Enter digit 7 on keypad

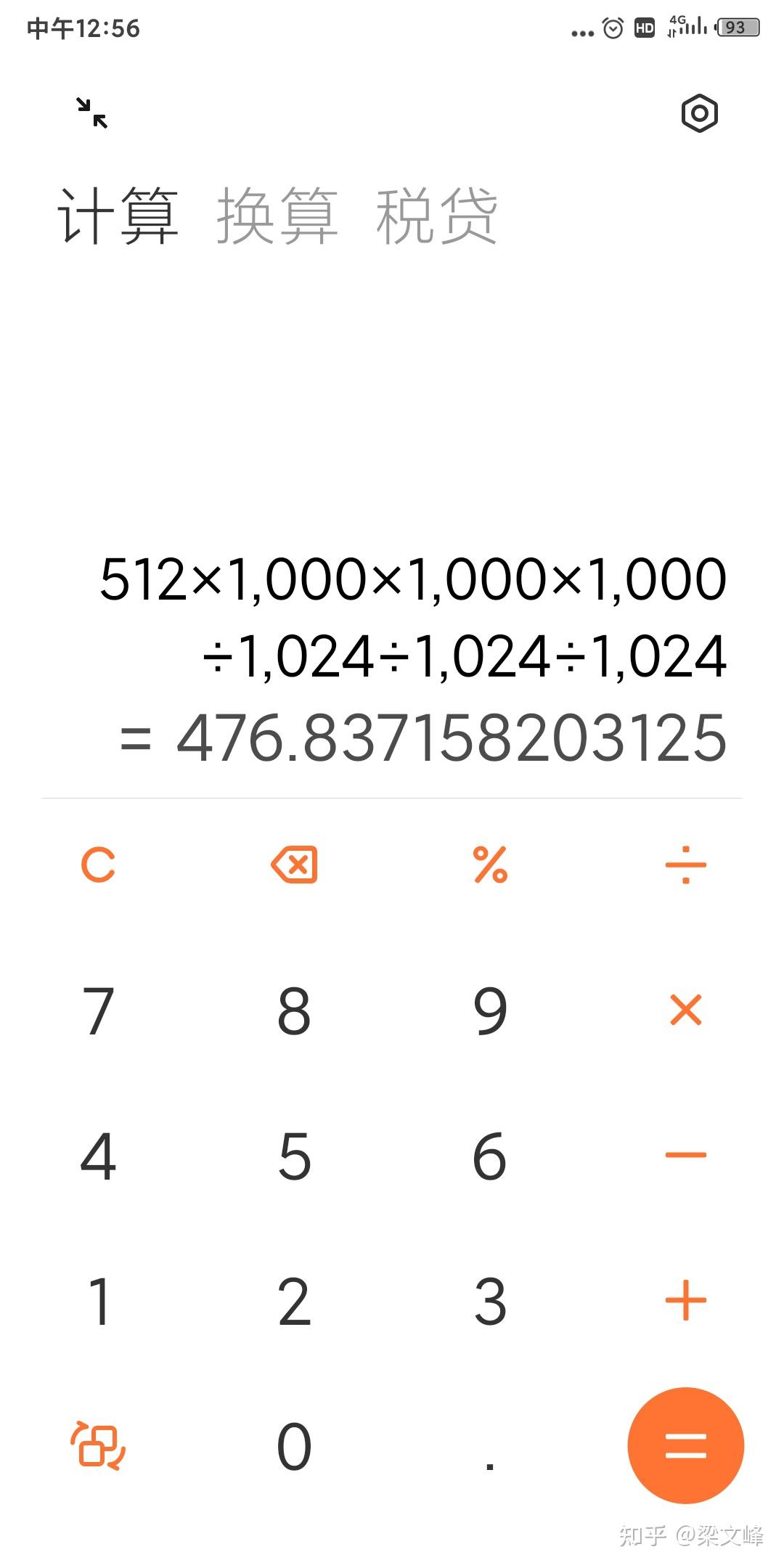pos(98,1010)
